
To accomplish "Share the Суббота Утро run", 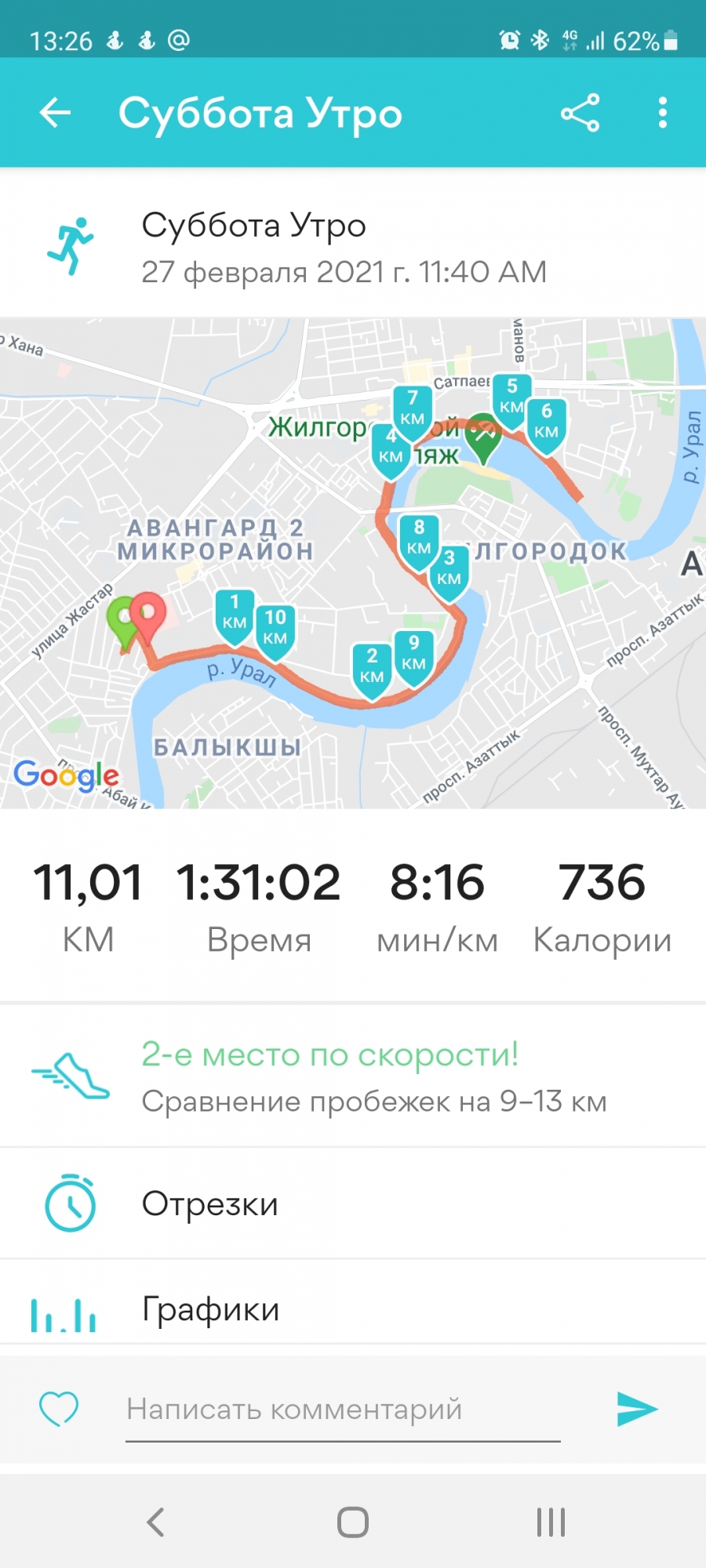I will pyautogui.click(x=580, y=113).
